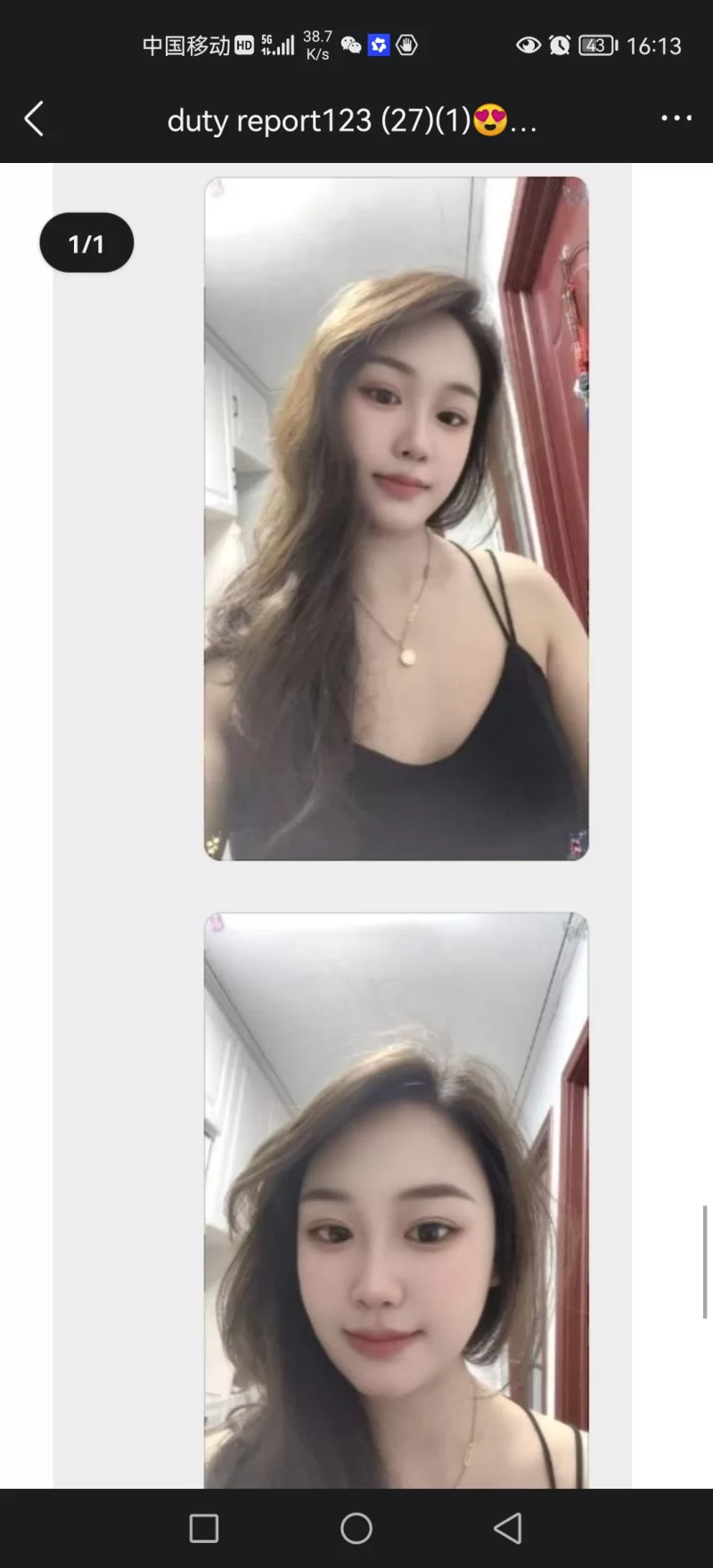Screen dimensions: 713x1568
Task: Open the recent apps view
Action: [x=204, y=1528]
